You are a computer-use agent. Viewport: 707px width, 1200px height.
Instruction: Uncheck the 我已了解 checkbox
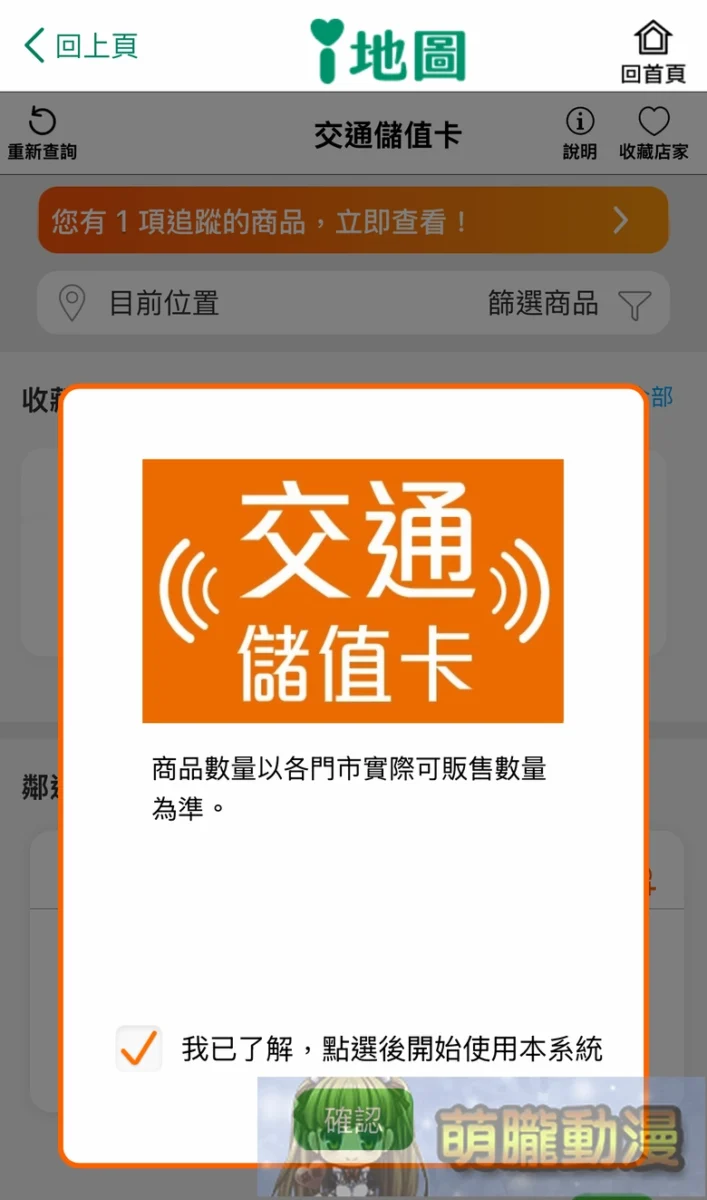click(x=138, y=1048)
